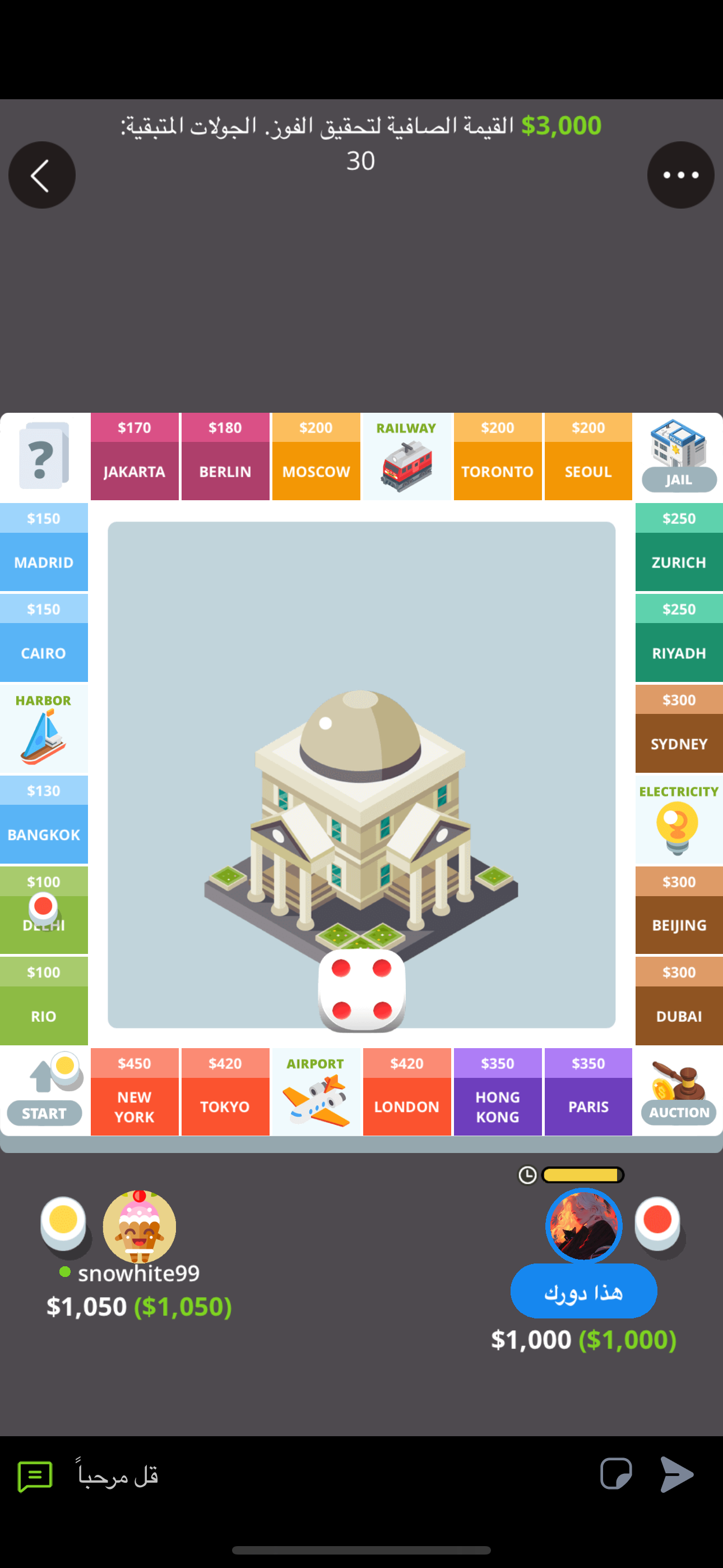The width and height of the screenshot is (723, 1568).
Task: Roll the dice on the board
Action: pyautogui.click(x=361, y=990)
